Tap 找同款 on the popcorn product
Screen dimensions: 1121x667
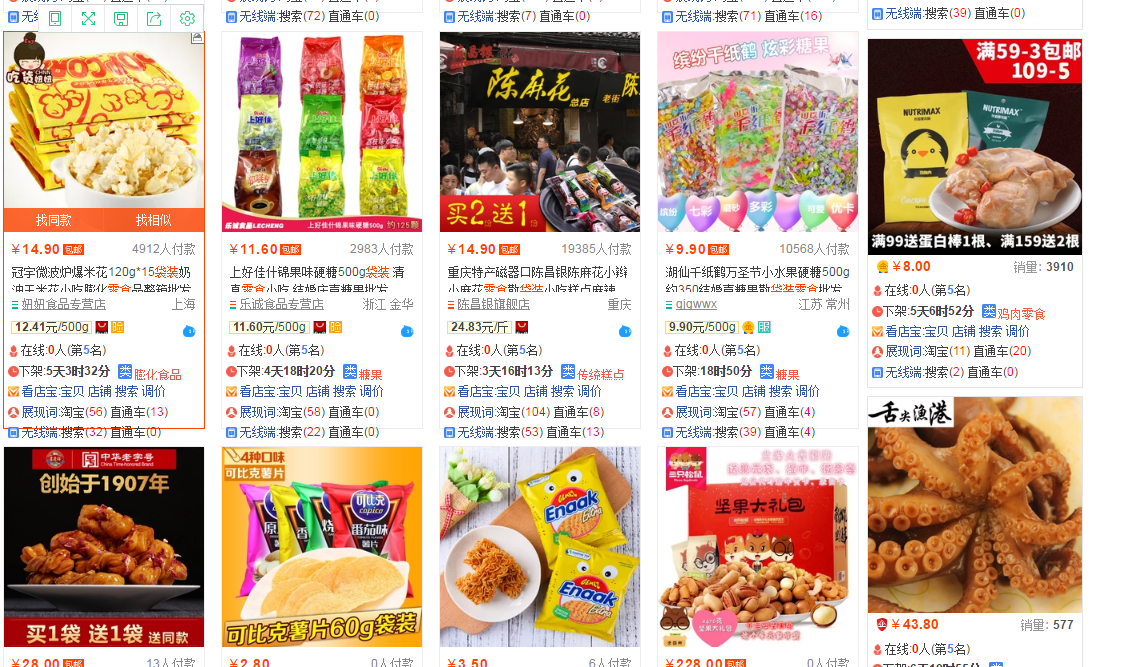pyautogui.click(x=54, y=220)
